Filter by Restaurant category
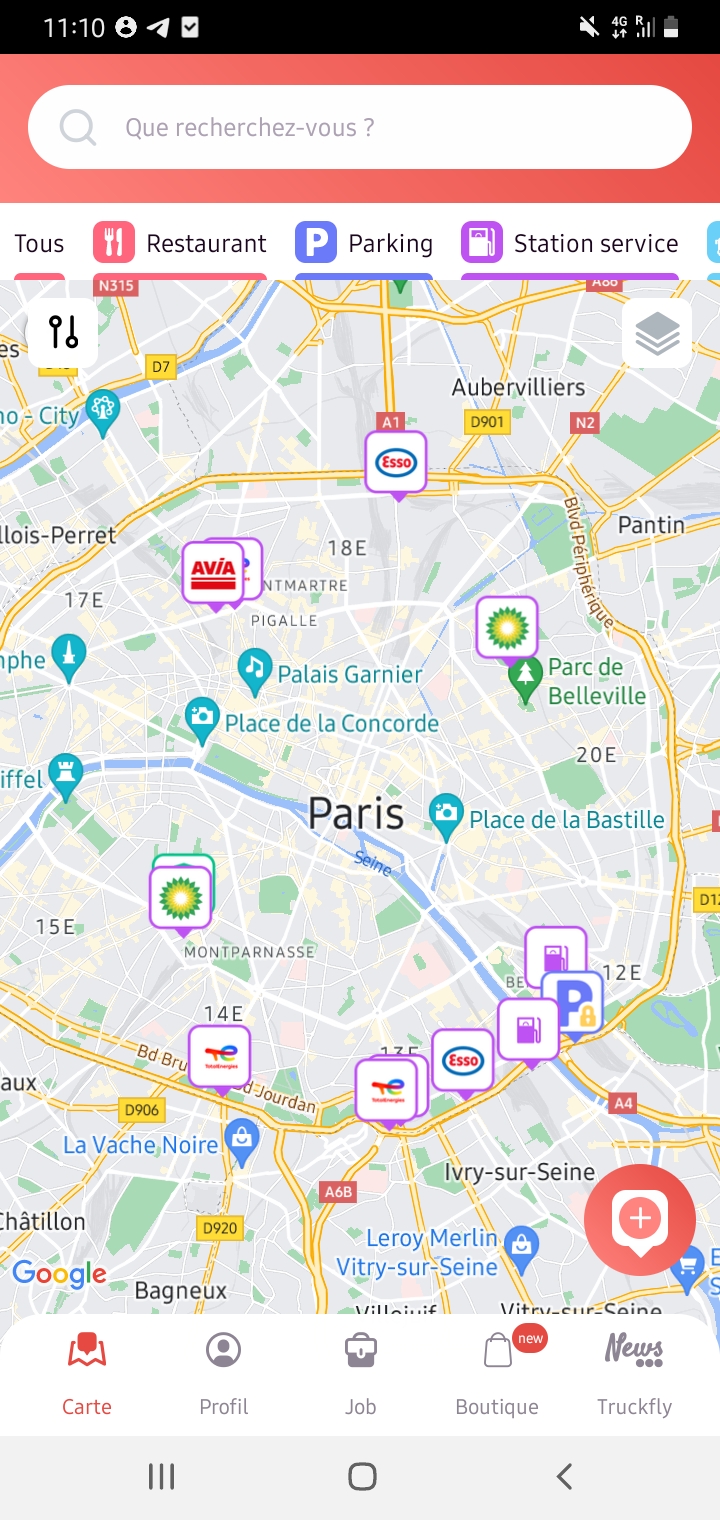This screenshot has height=1520, width=720. (x=180, y=243)
